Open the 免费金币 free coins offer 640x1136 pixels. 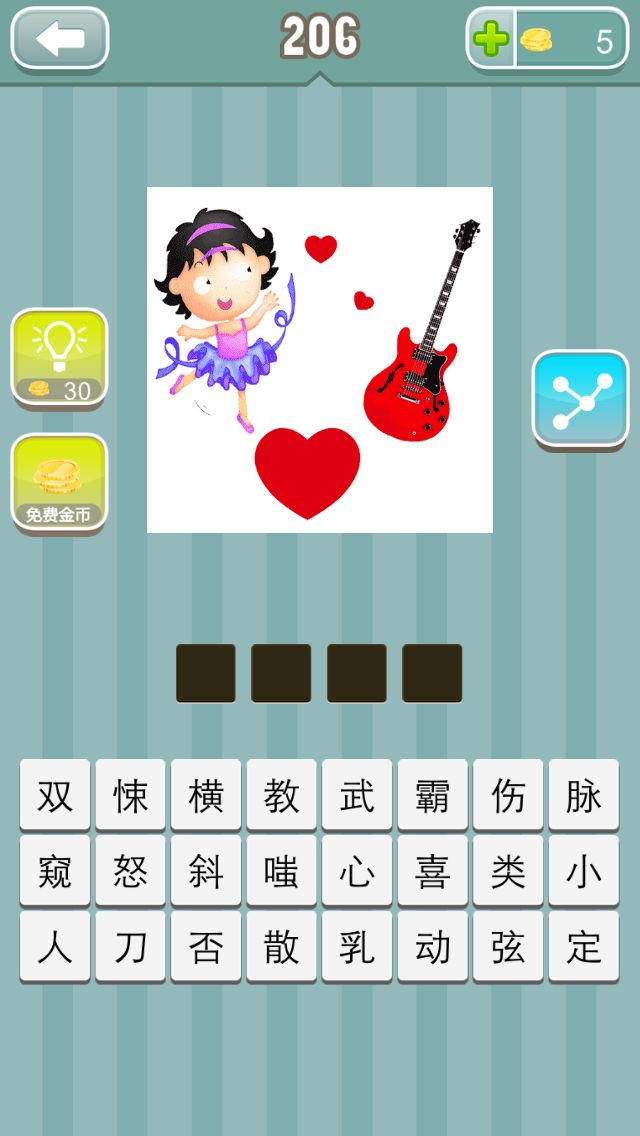pyautogui.click(x=59, y=482)
